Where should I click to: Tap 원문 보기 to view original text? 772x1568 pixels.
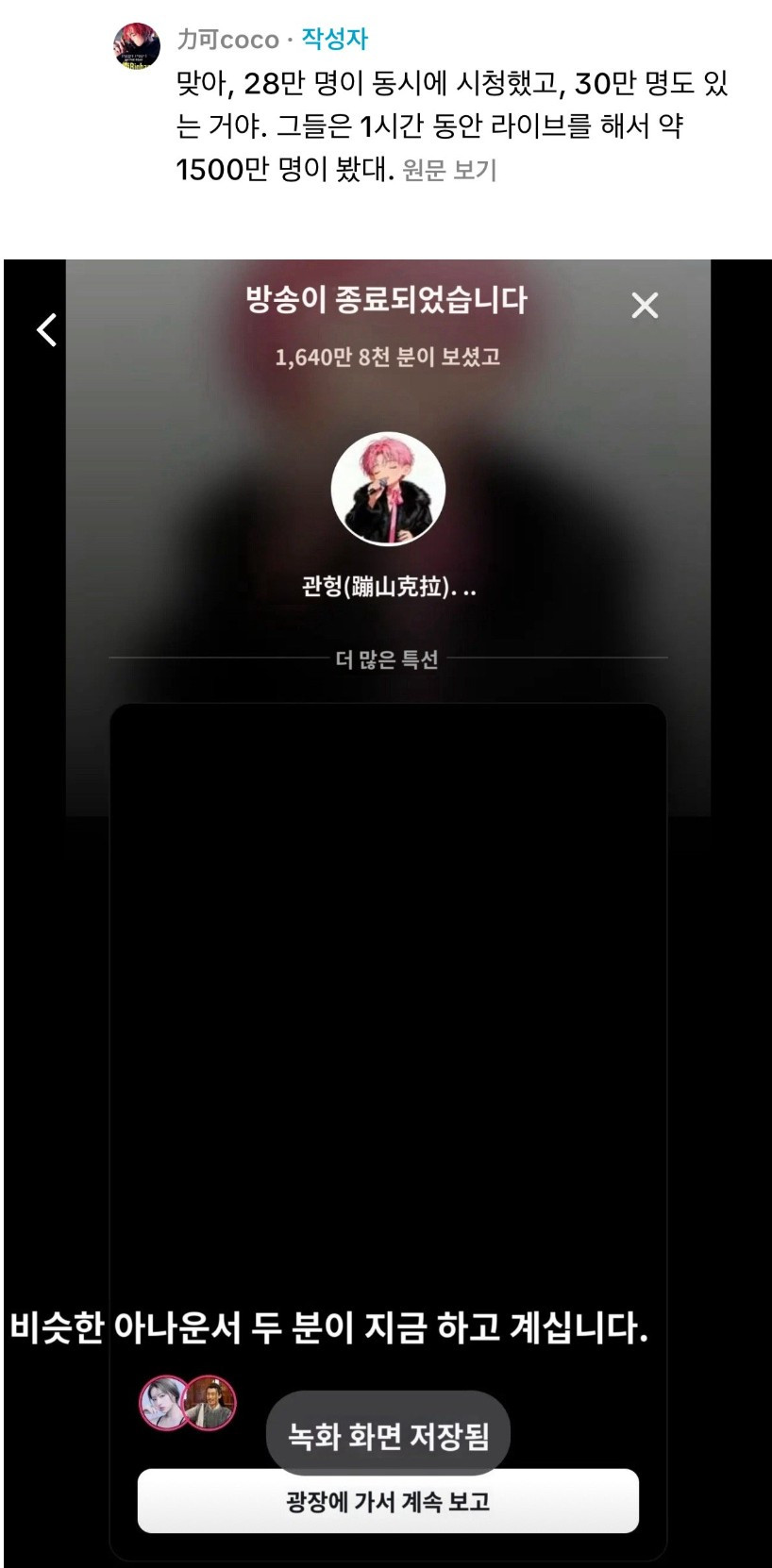click(x=449, y=170)
